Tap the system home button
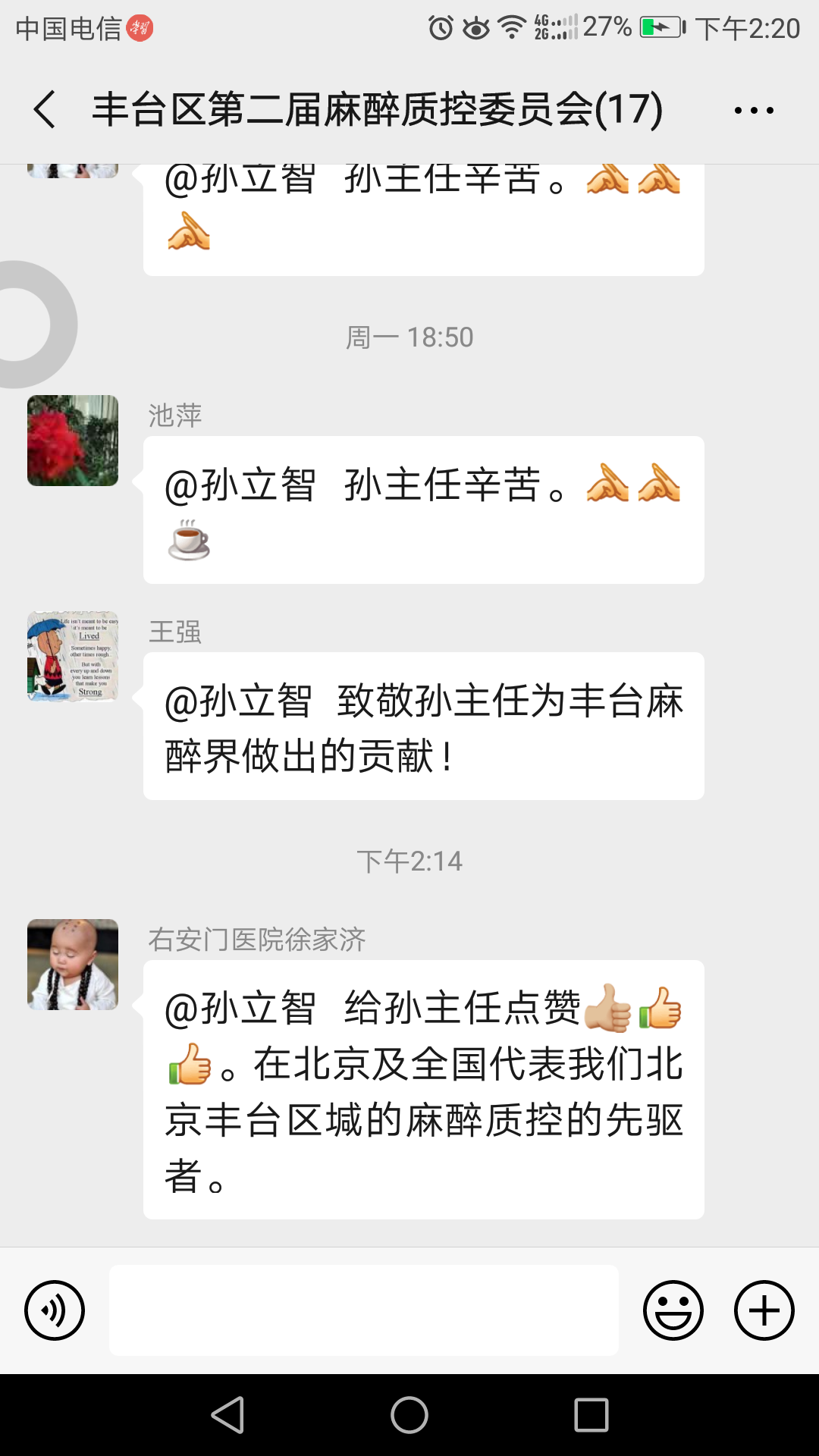The width and height of the screenshot is (819, 1456). click(409, 1415)
